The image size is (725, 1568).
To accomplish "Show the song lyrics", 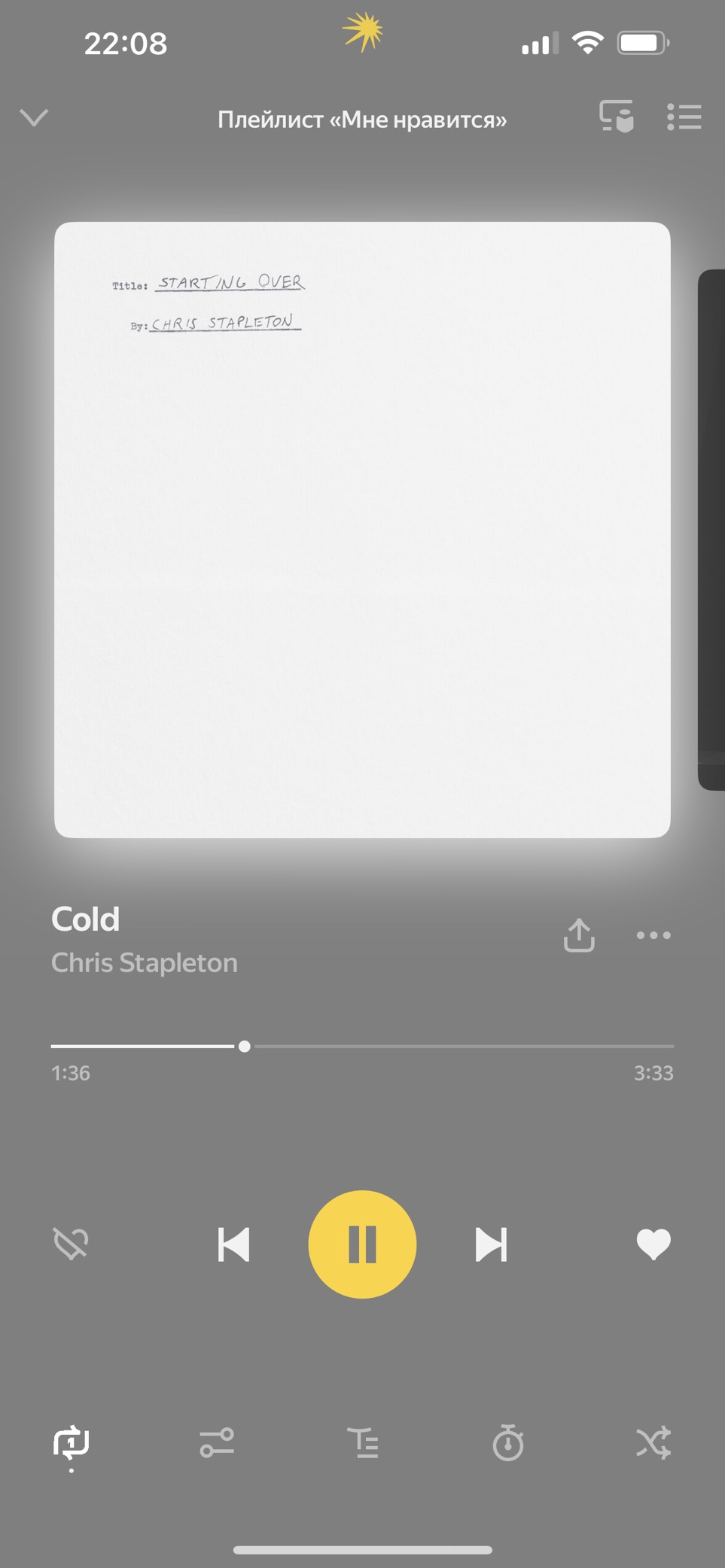I will (x=363, y=1442).
